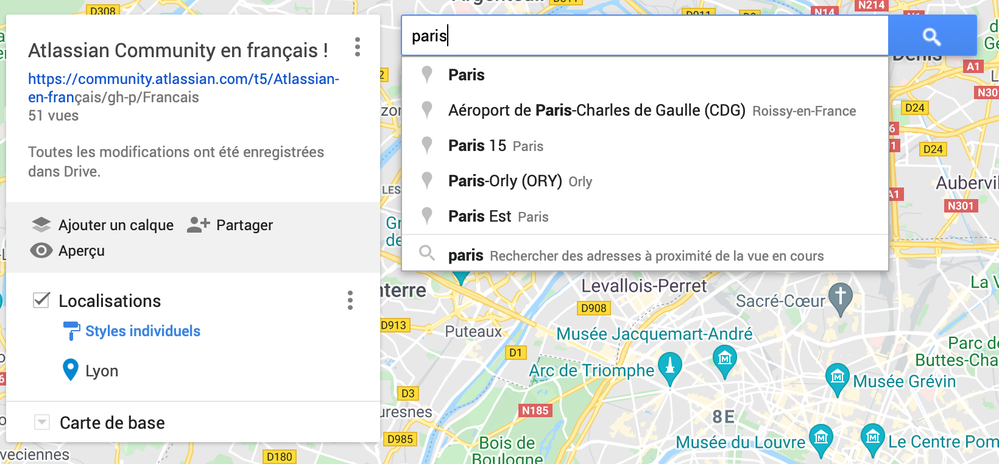Uncheck the Localisations layer checkbox
Viewport: 999px width, 464px height.
(x=42, y=300)
